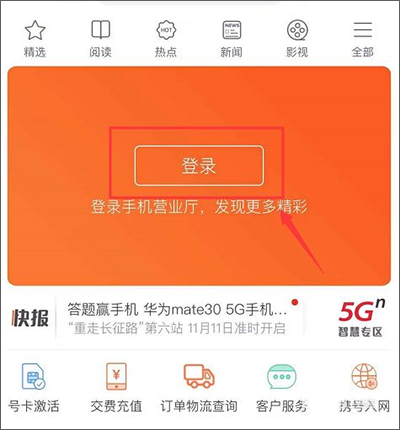Go to the 新闻 news section
The image size is (400, 430).
coord(231,39)
